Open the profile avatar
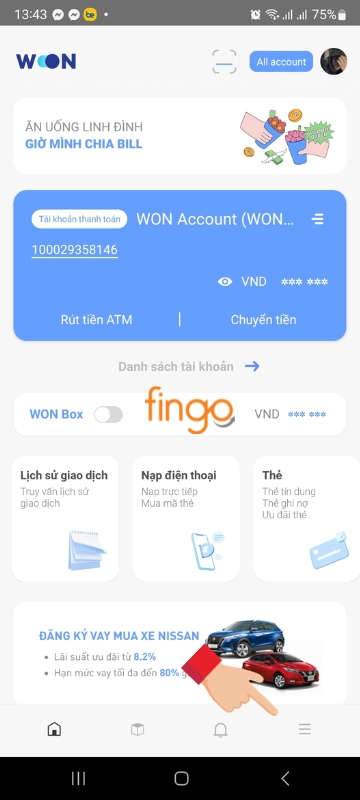Screen dimensions: 360x800 coord(333,62)
